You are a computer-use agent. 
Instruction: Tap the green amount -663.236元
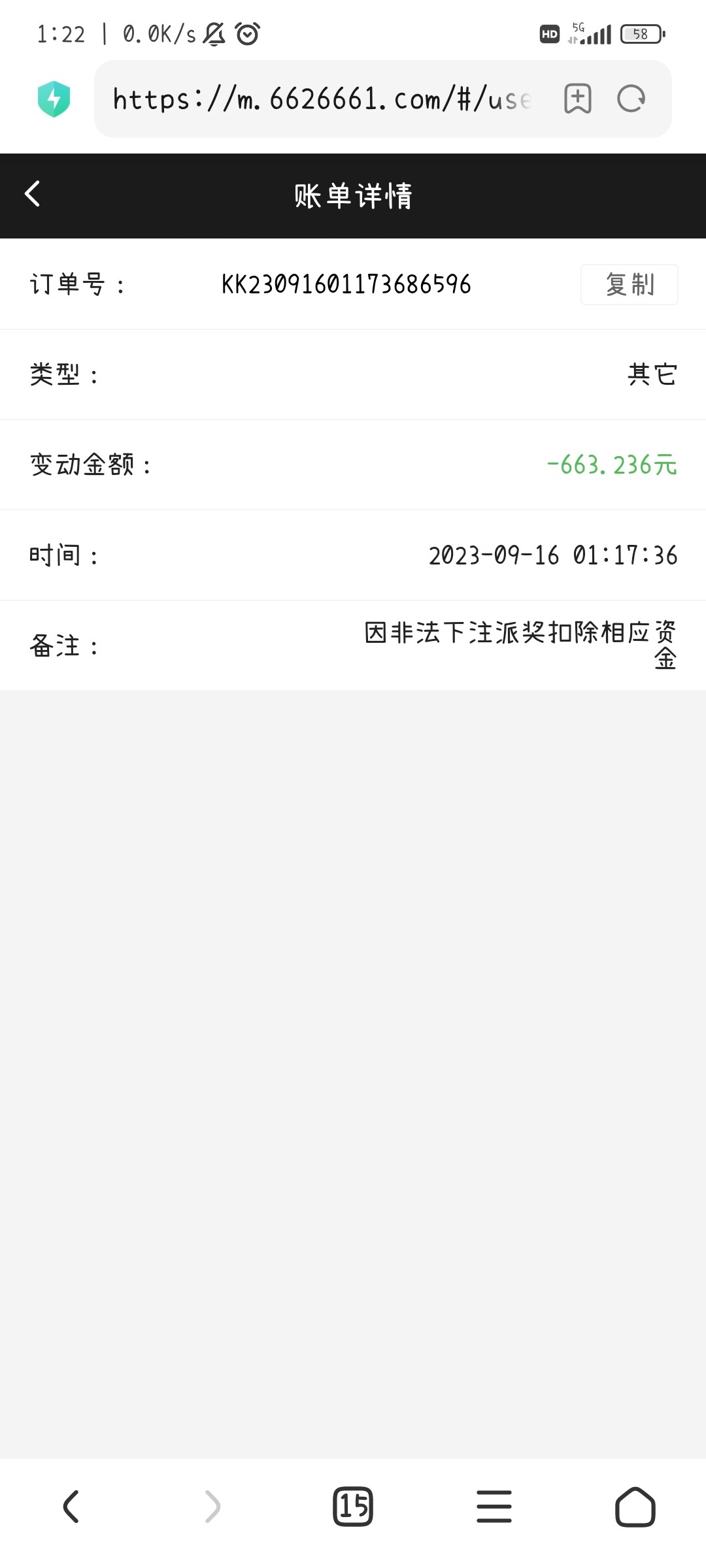[613, 465]
